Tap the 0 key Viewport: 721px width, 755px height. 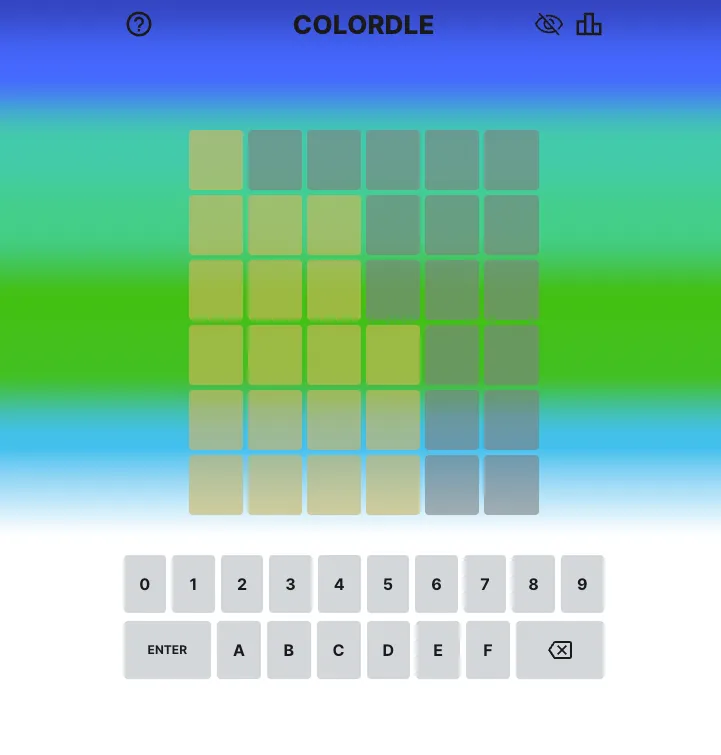pyautogui.click(x=145, y=584)
